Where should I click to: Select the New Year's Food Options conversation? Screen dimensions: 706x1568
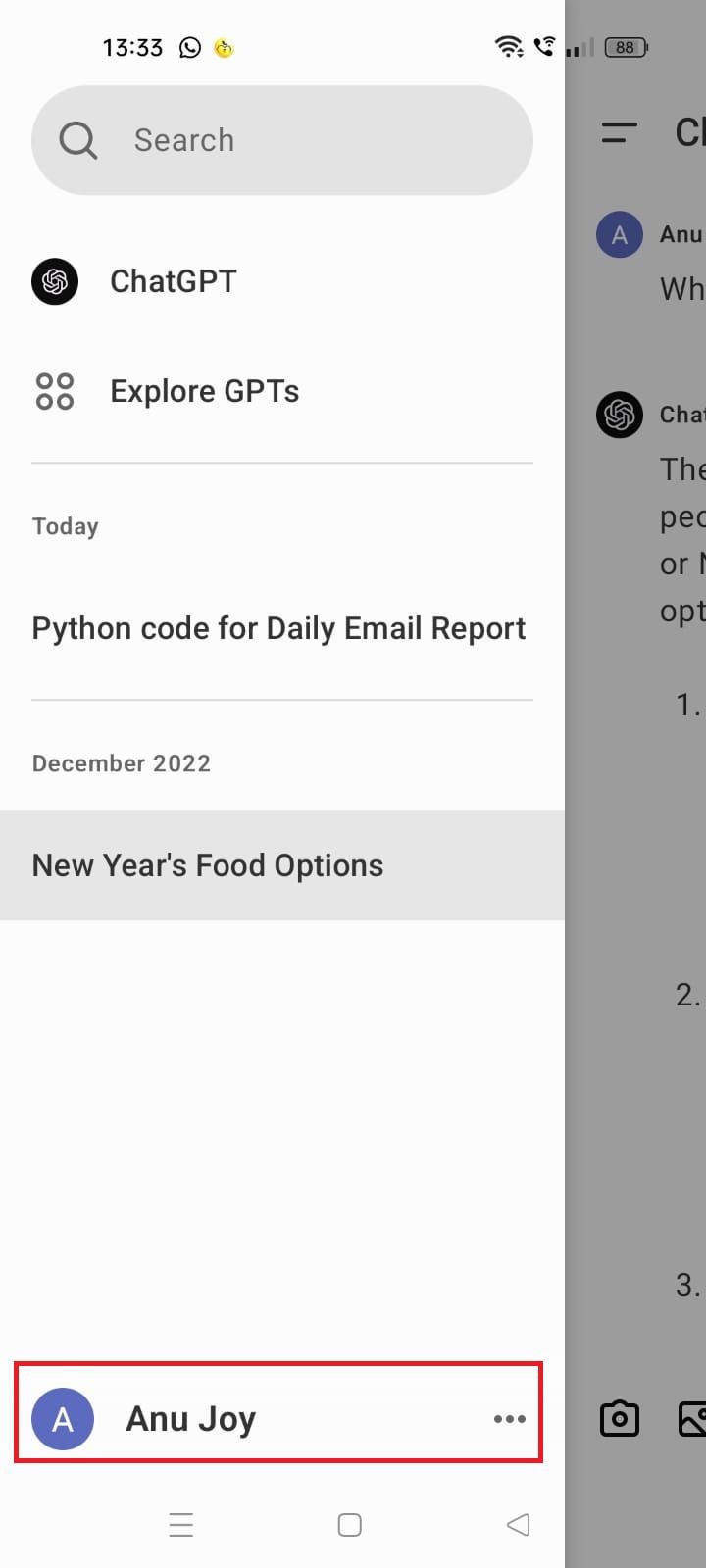point(208,865)
